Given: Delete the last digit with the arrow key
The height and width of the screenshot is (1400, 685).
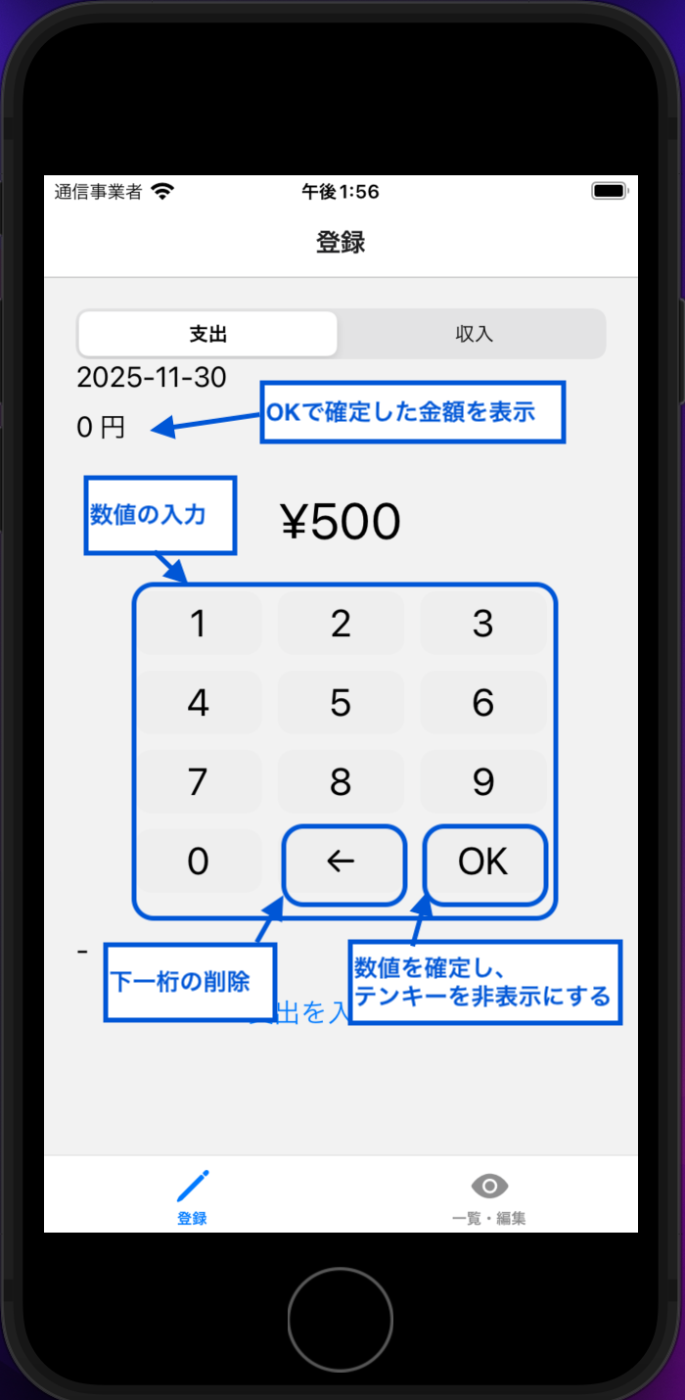Looking at the screenshot, I should (341, 862).
